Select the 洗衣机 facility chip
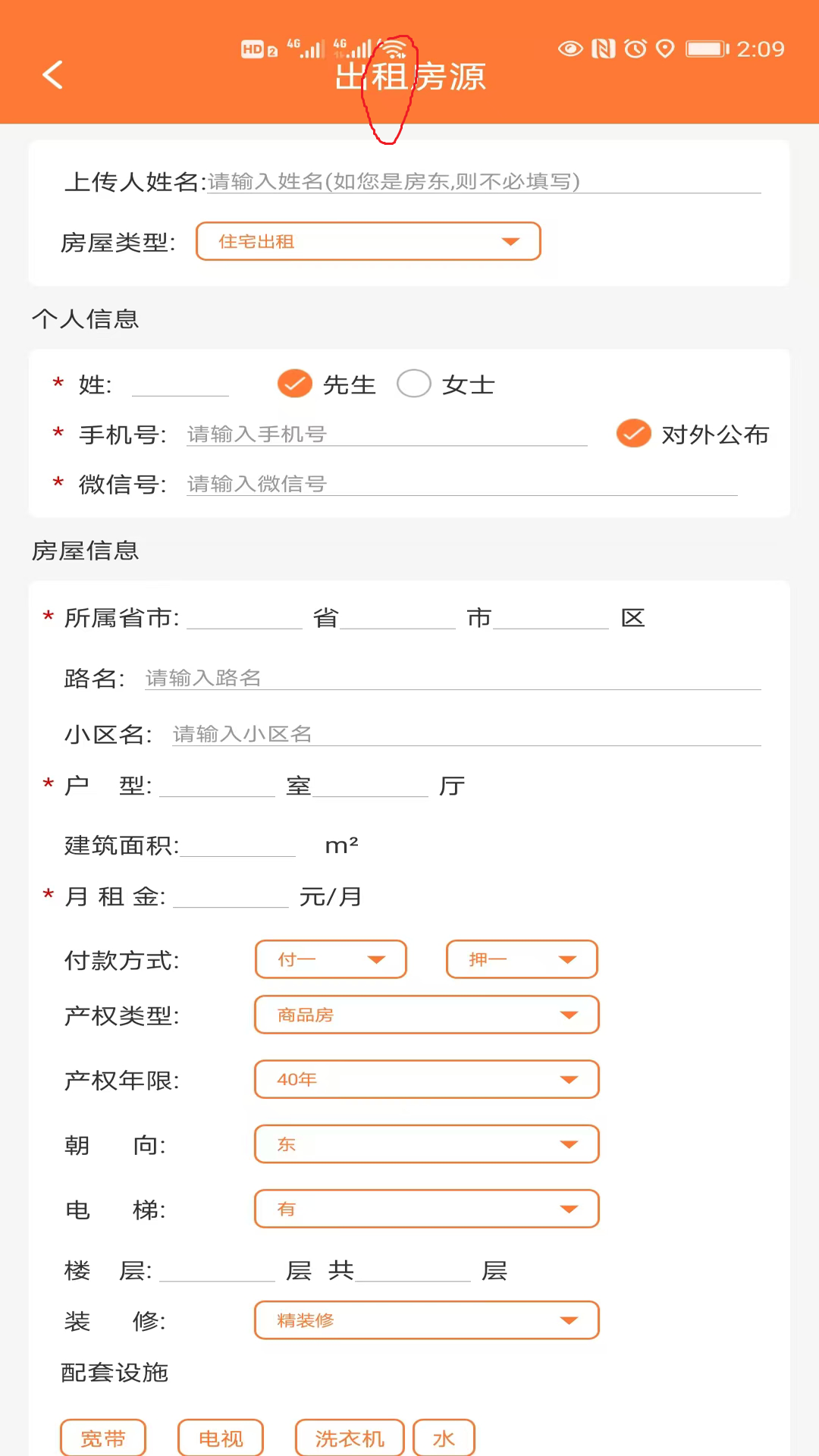Image resolution: width=819 pixels, height=1456 pixels. (350, 1438)
